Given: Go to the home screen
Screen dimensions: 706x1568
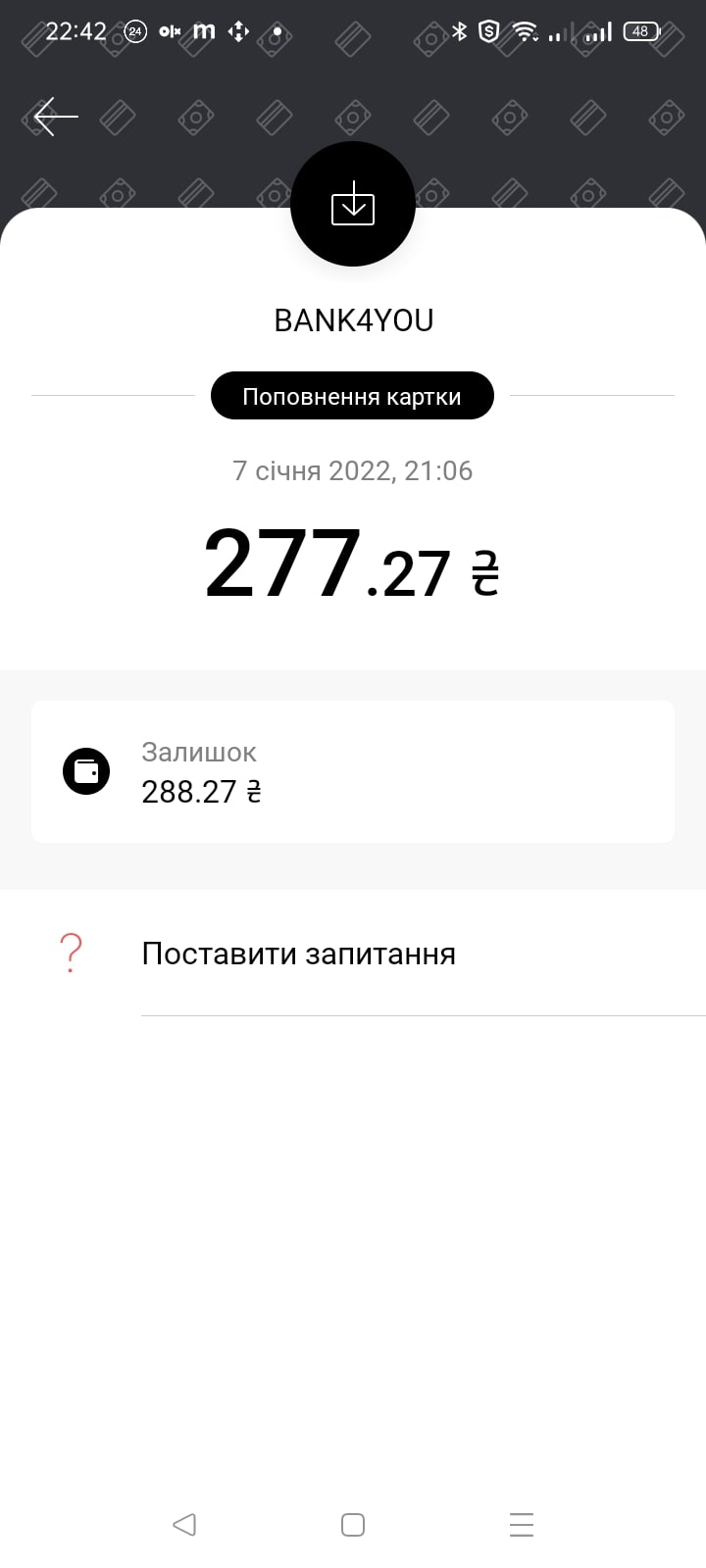Looking at the screenshot, I should point(353,1524).
